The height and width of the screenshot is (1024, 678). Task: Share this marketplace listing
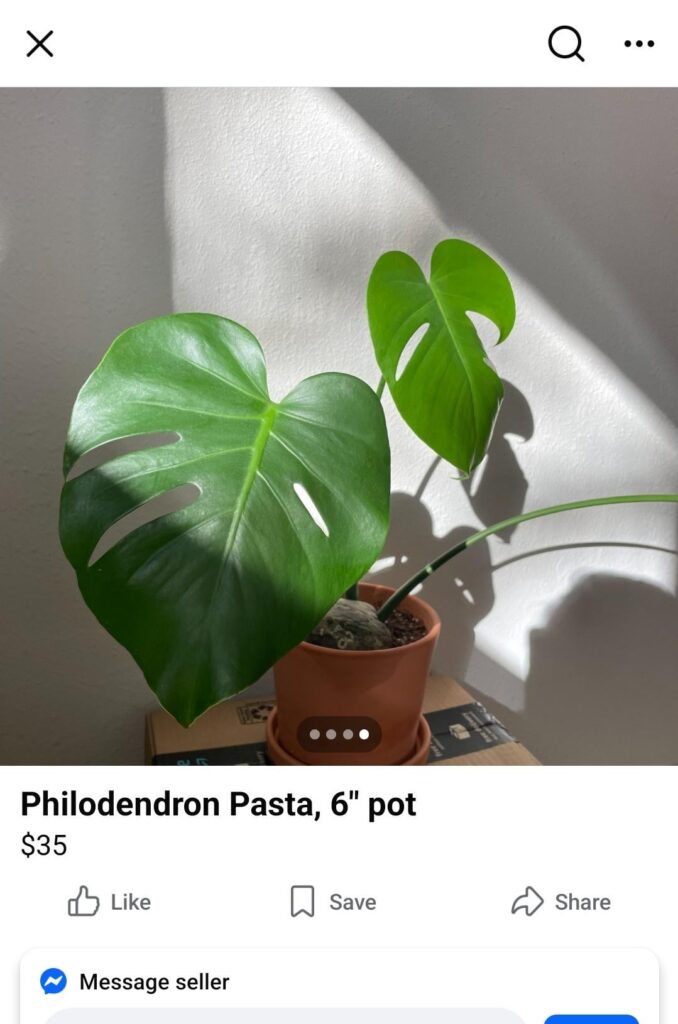(561, 902)
